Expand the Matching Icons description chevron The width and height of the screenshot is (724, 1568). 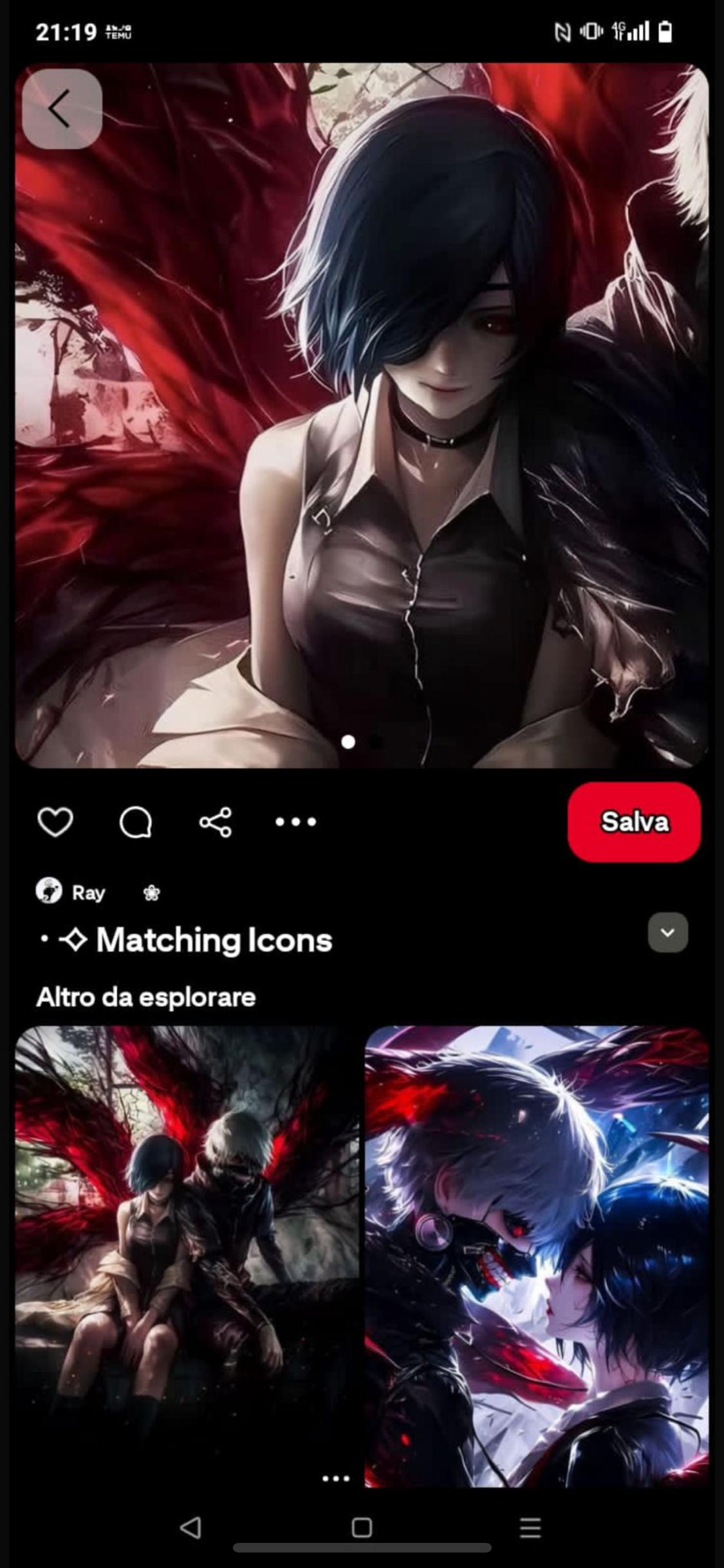click(x=667, y=932)
